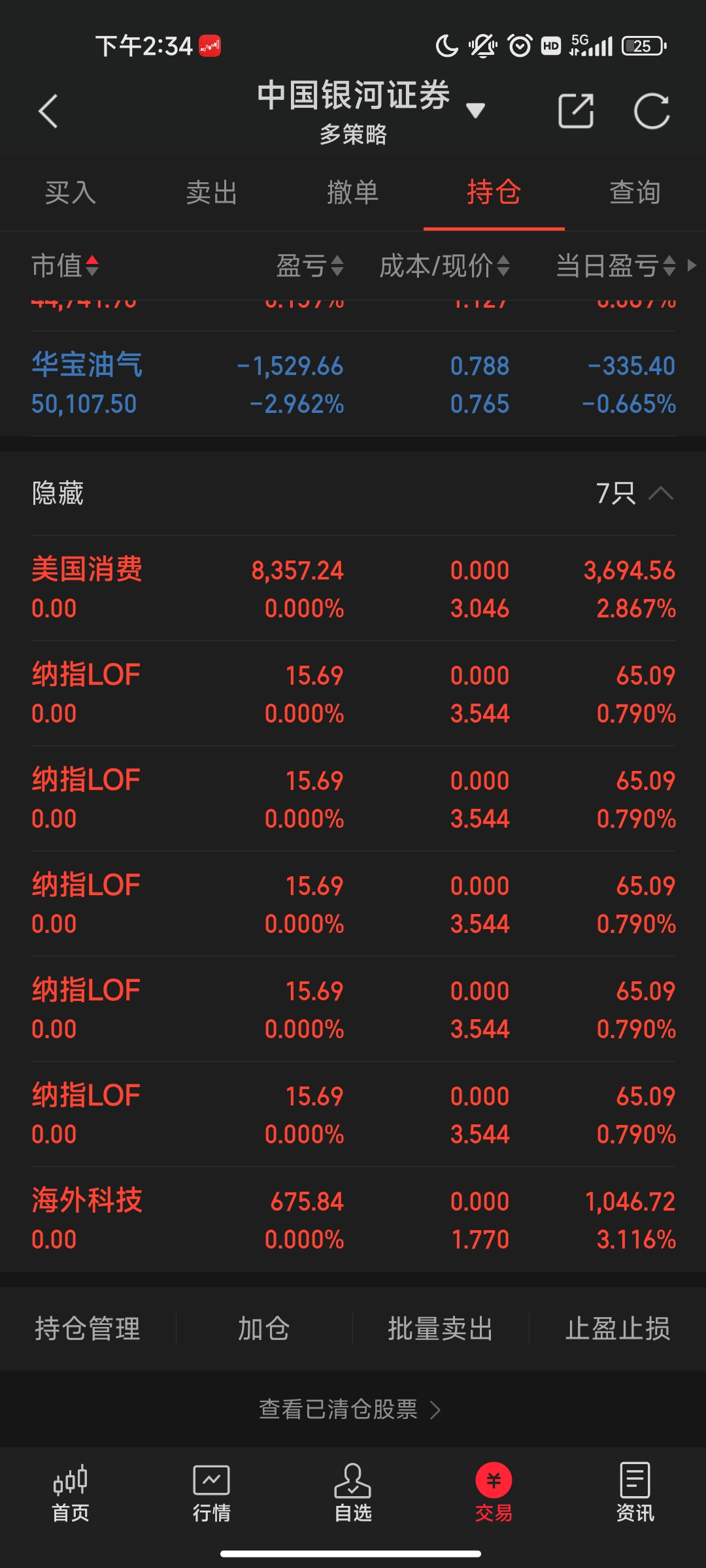Switch to the 卖出 tab
706x1568 pixels.
tap(212, 193)
